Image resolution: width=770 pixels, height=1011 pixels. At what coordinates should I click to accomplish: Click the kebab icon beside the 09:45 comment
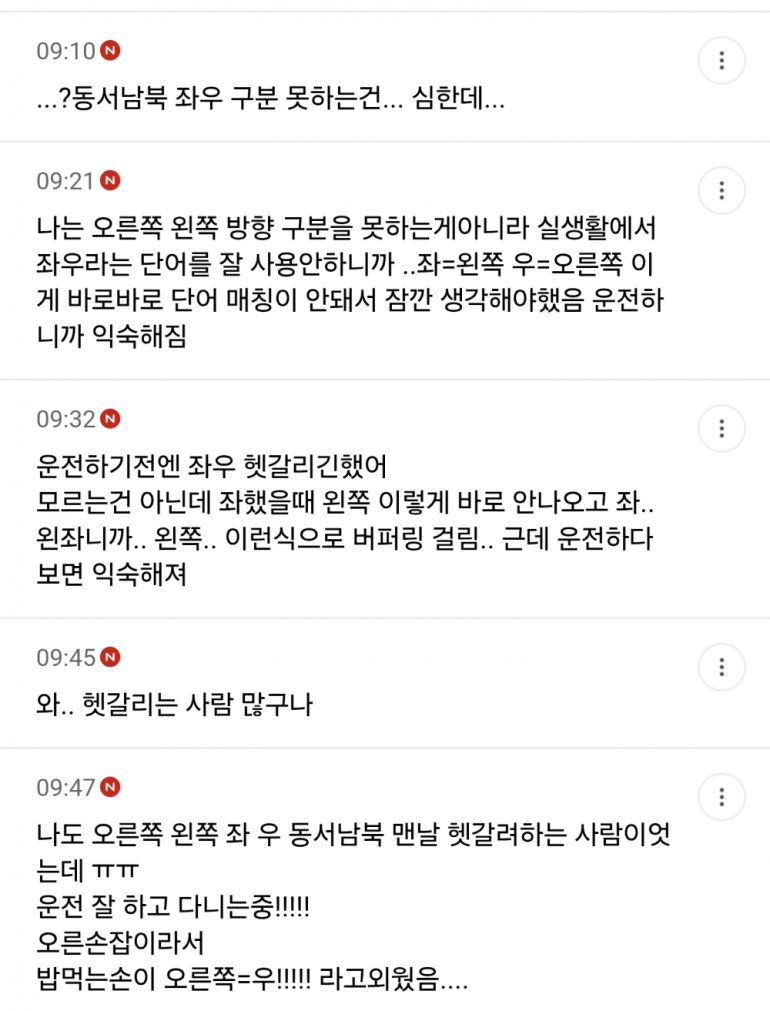click(722, 665)
